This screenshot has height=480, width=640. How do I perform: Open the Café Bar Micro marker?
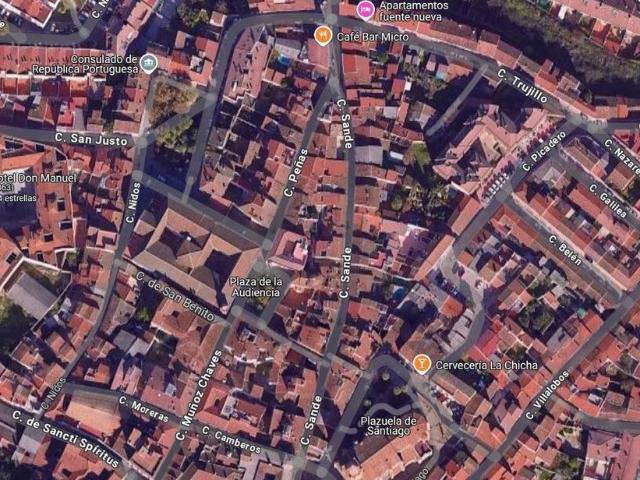click(322, 36)
